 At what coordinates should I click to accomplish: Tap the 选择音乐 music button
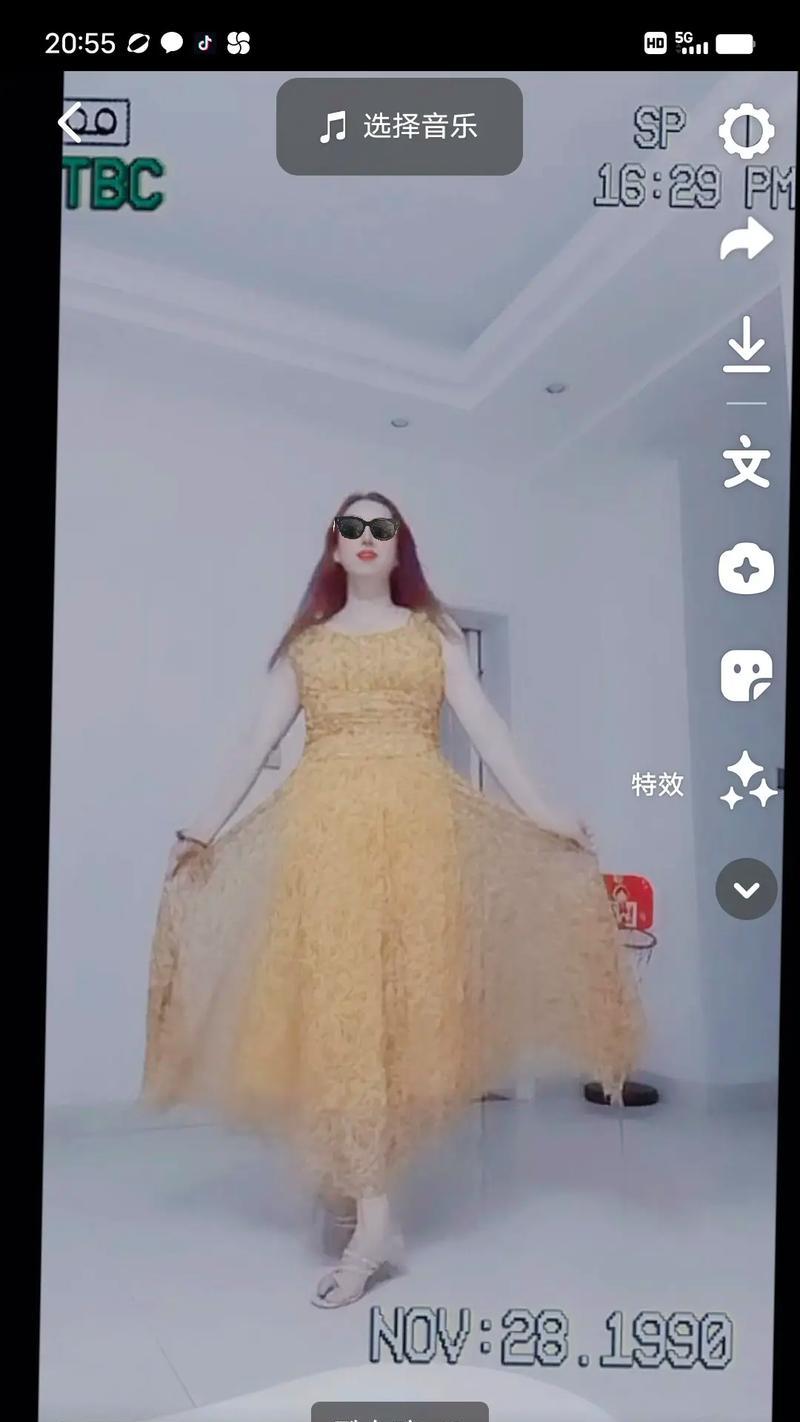399,127
